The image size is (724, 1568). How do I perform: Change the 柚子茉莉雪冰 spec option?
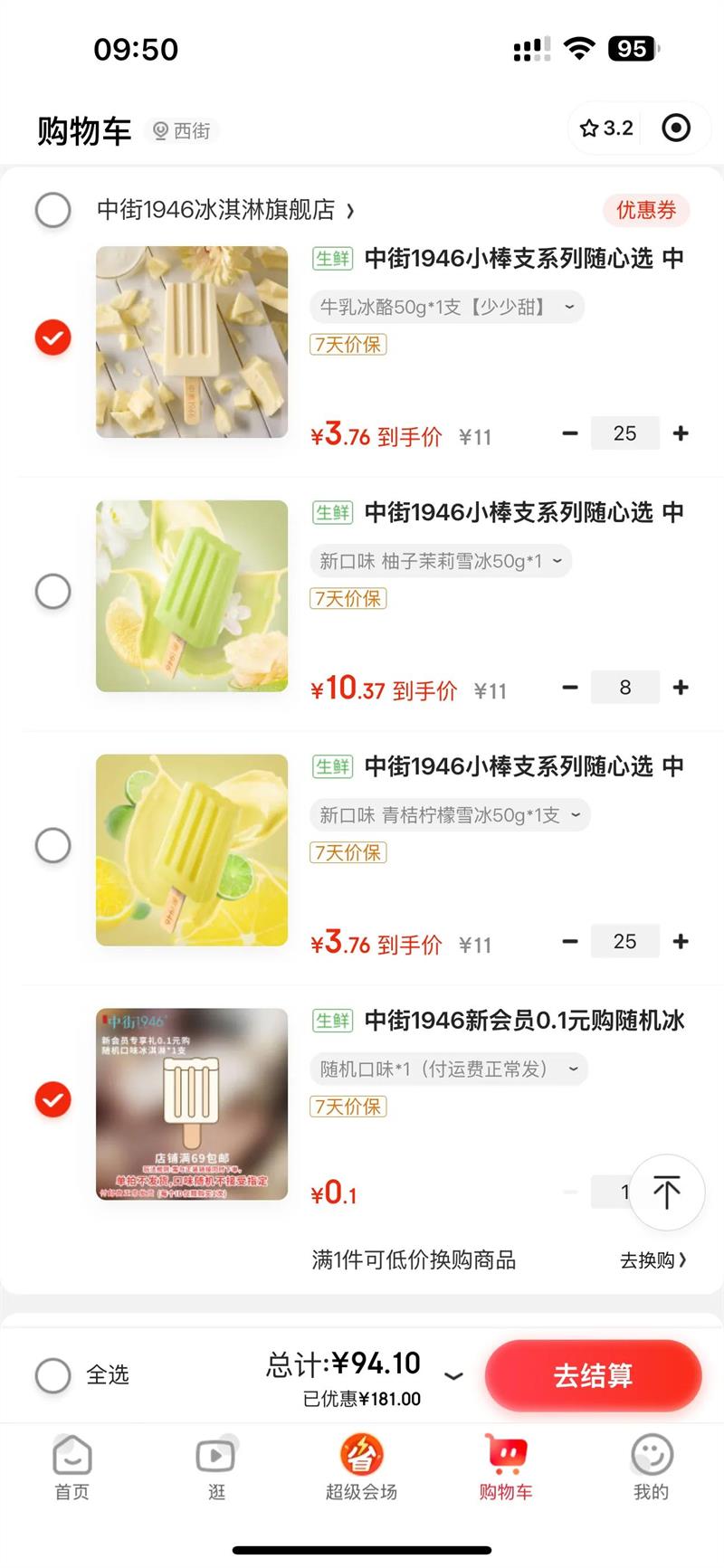click(x=441, y=561)
